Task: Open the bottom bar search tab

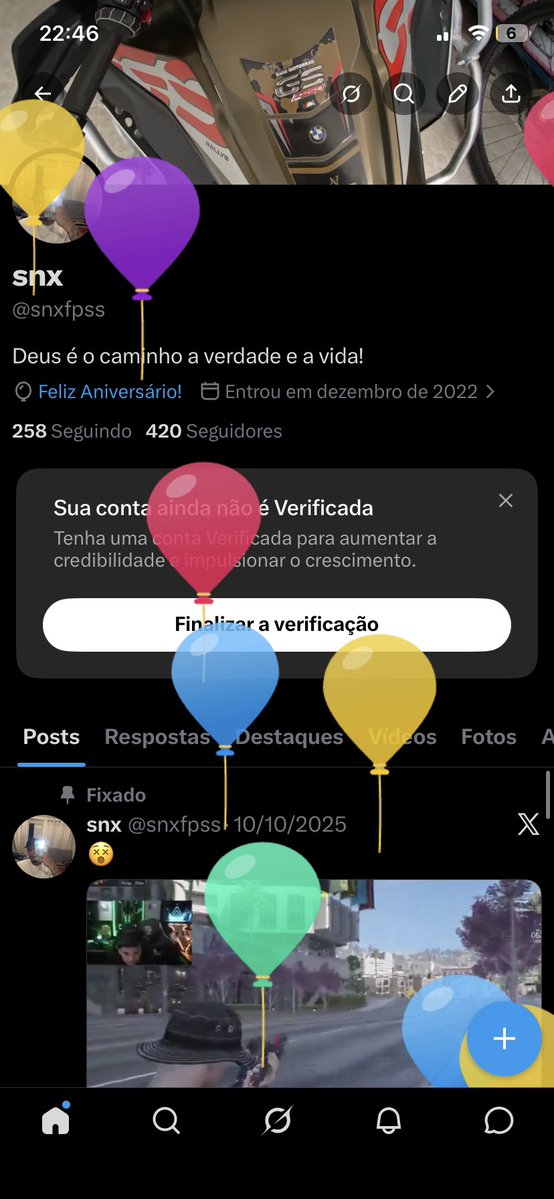Action: pos(166,1121)
